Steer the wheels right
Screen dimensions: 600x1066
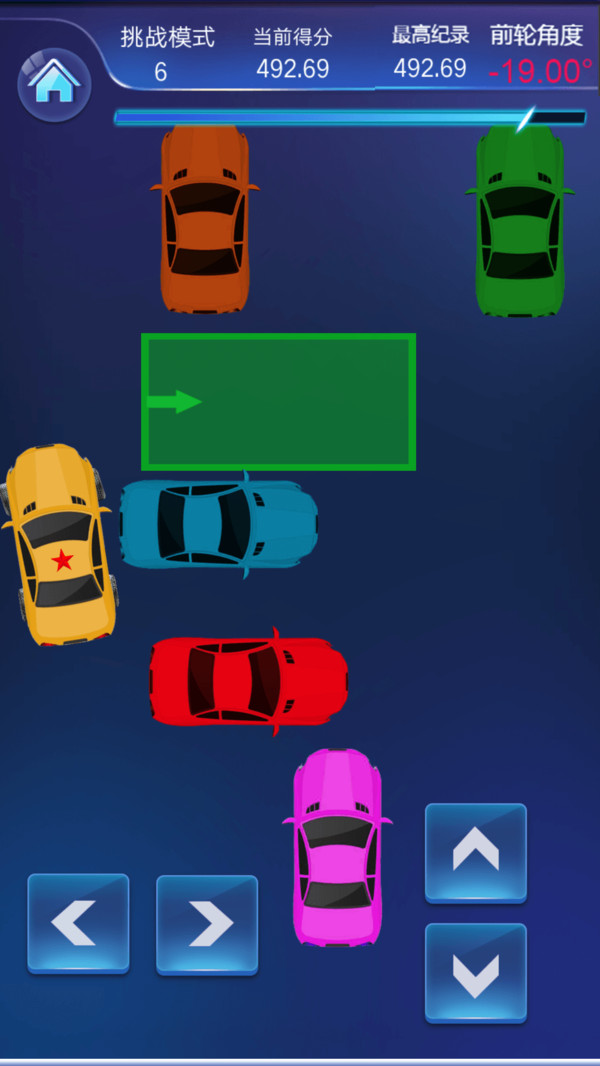207,923
